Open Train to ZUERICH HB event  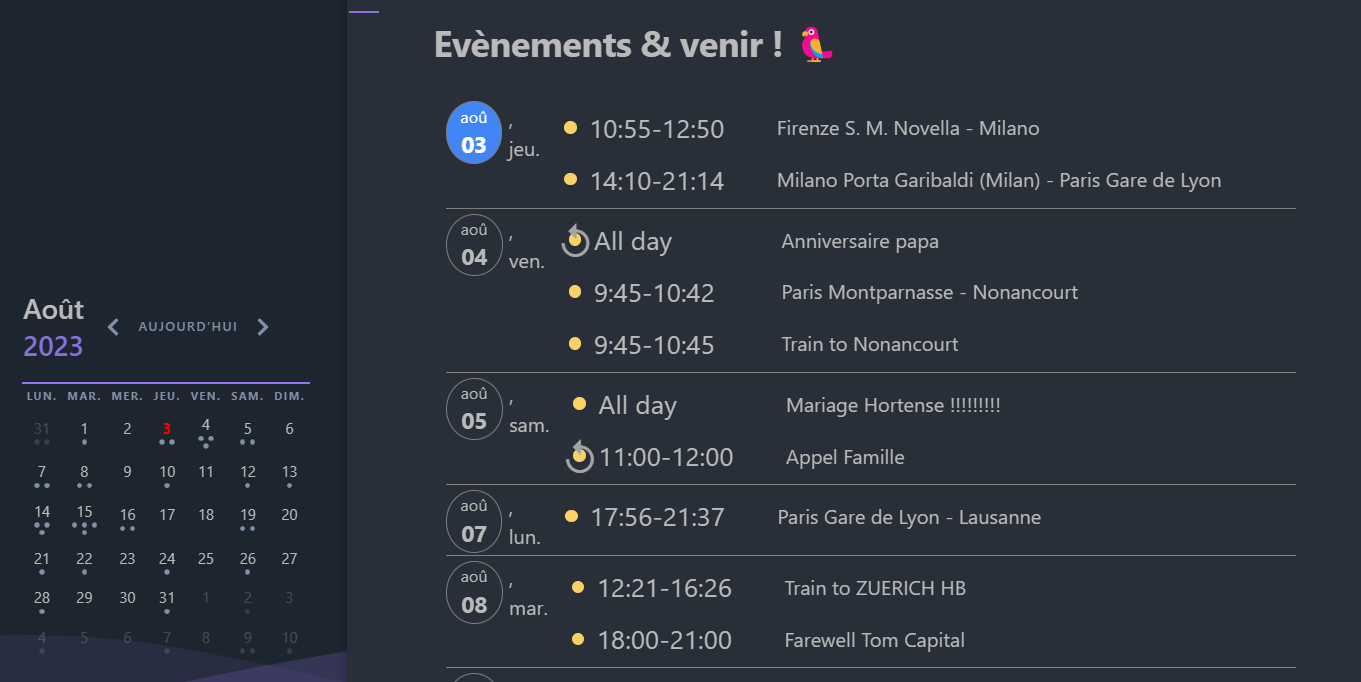coord(874,588)
